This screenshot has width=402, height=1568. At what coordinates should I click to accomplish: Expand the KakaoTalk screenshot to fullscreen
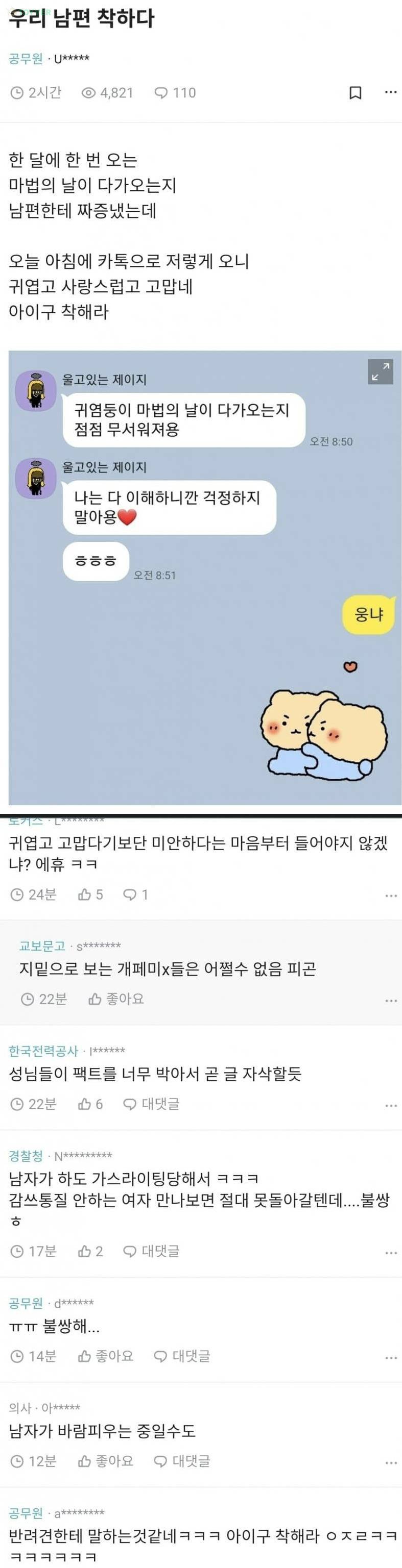(x=381, y=371)
